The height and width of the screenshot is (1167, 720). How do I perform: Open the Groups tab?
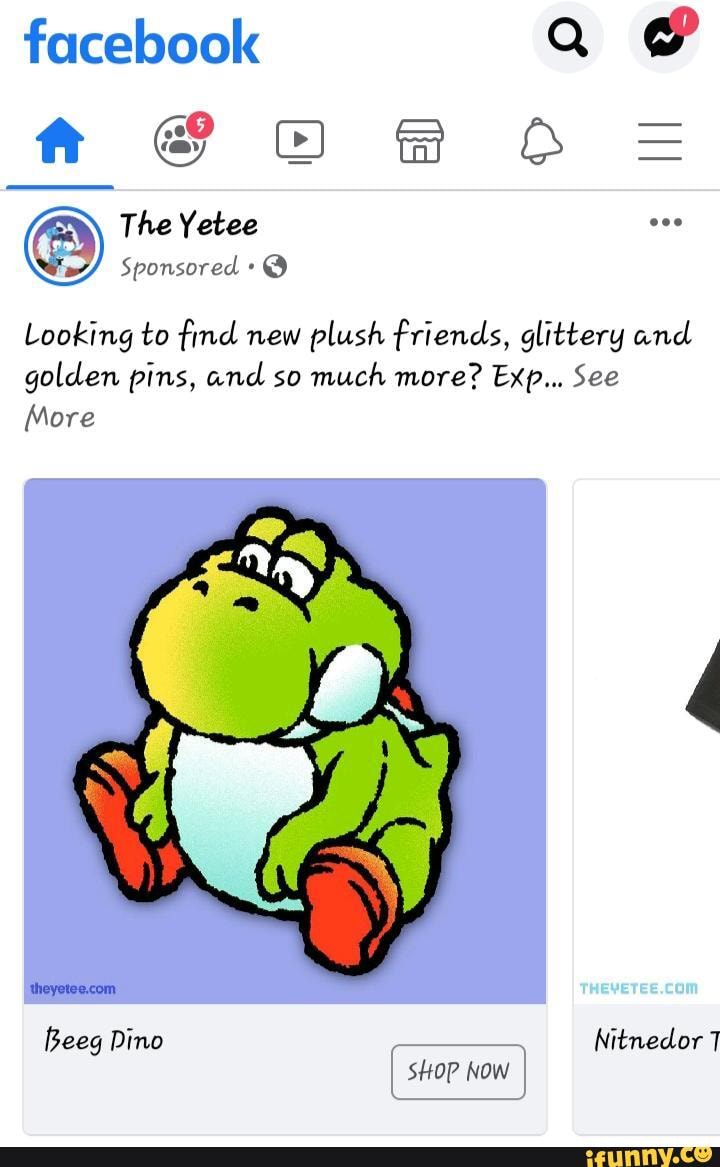(181, 140)
